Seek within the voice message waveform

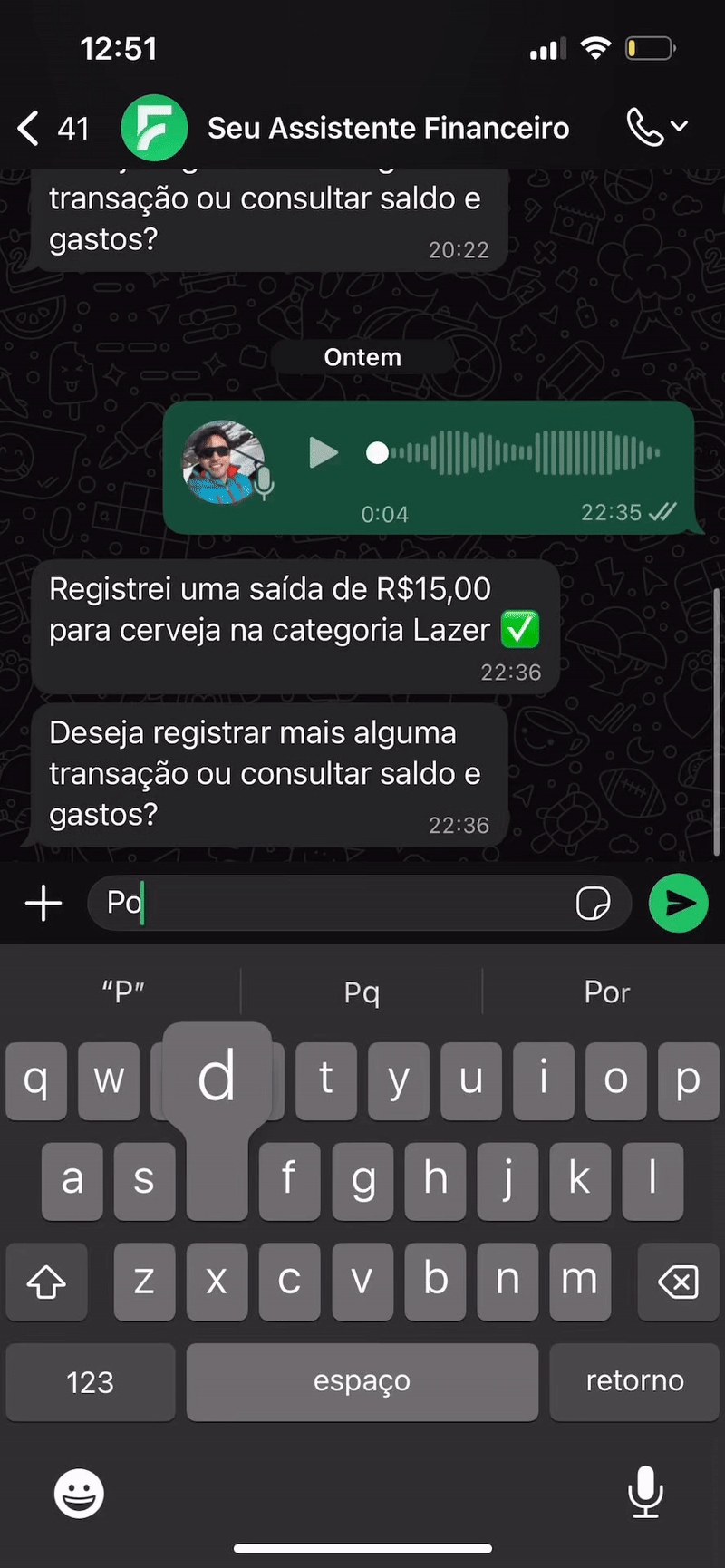(x=526, y=452)
